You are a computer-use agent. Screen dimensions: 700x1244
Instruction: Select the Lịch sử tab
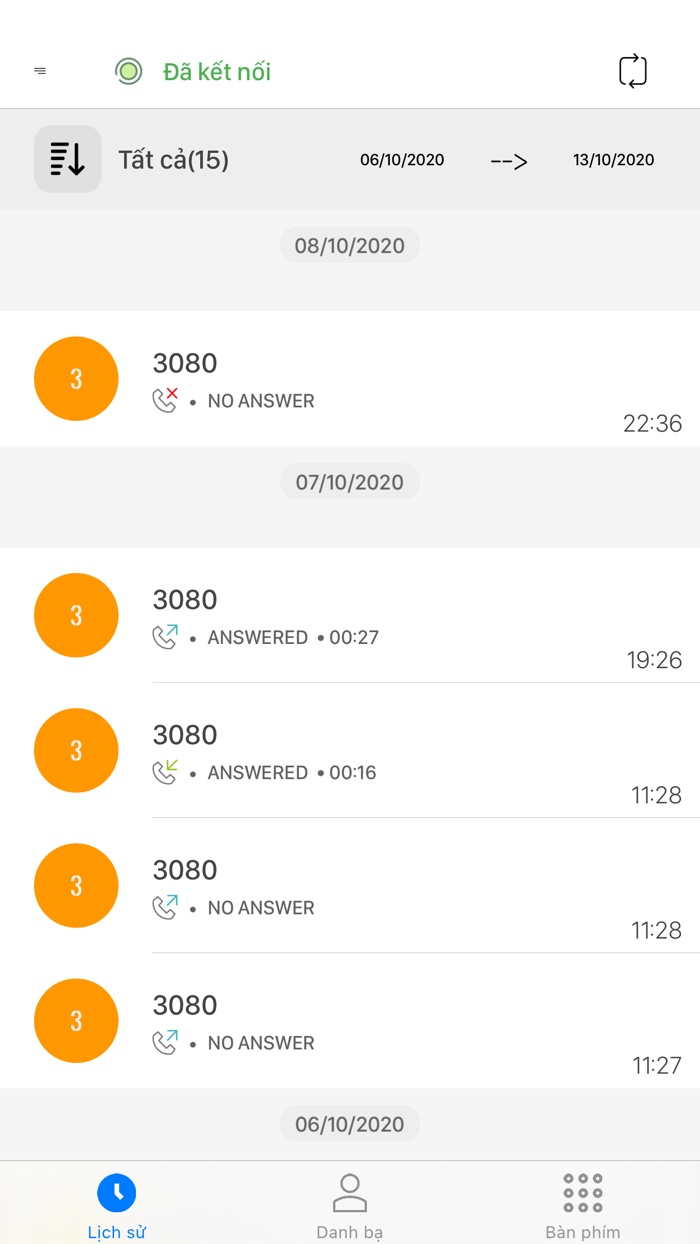point(117,1206)
